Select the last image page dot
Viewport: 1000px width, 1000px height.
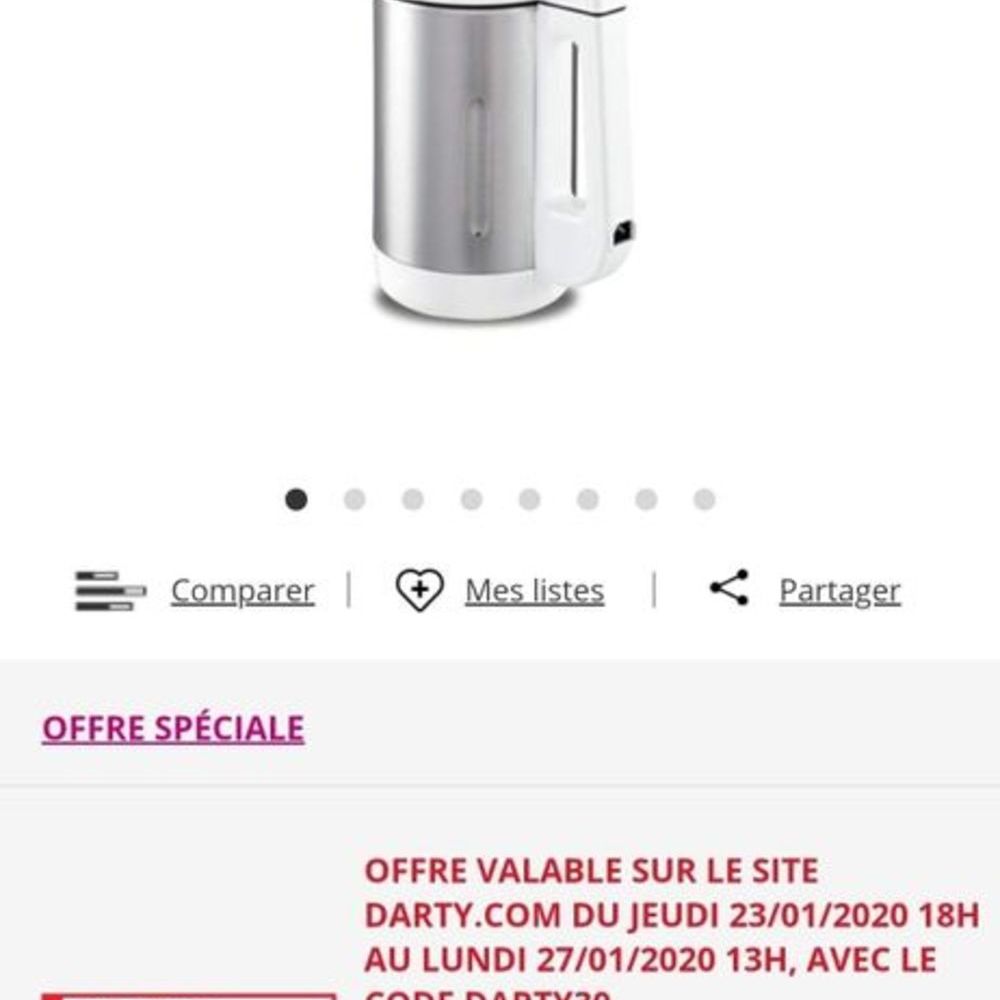click(704, 499)
